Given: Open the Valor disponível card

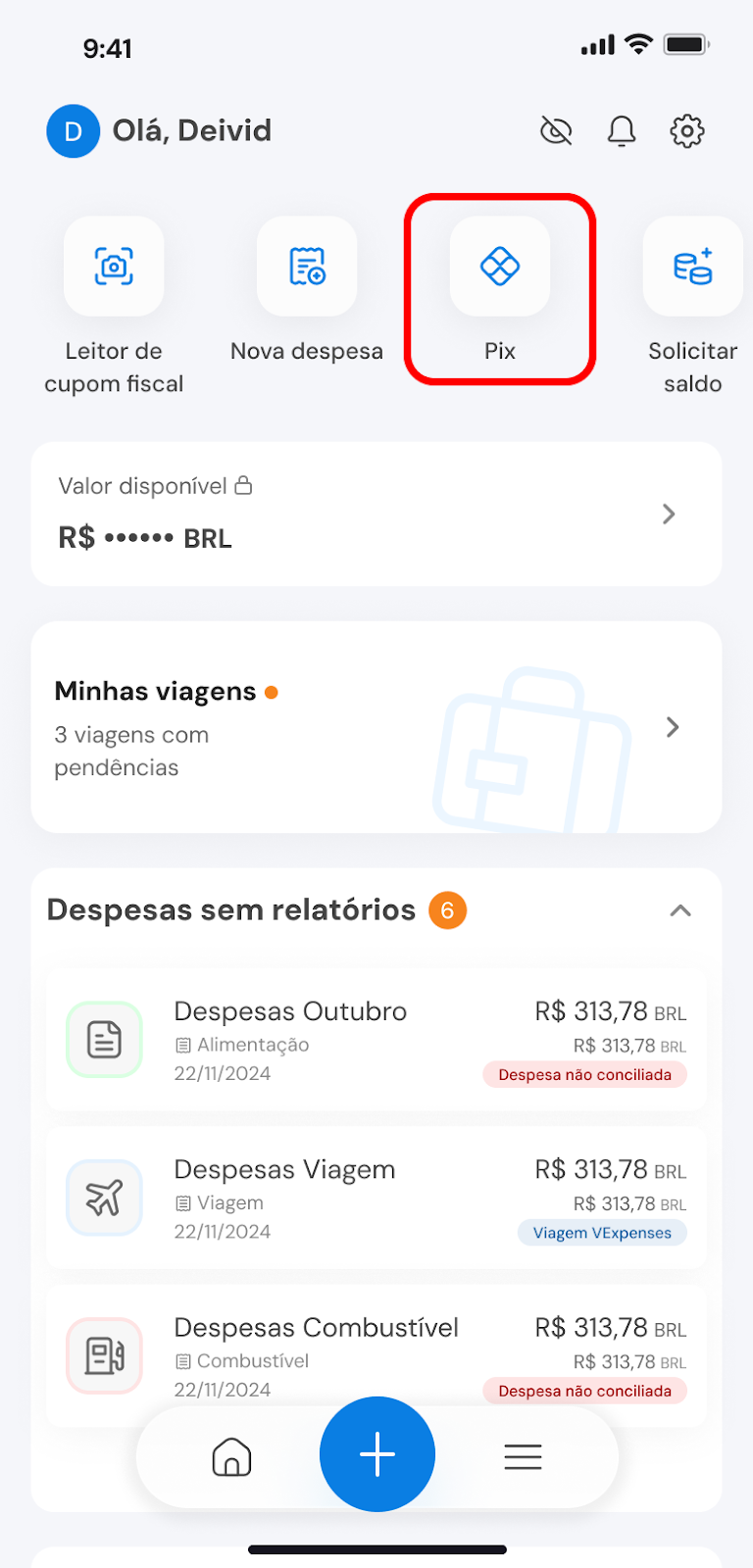Looking at the screenshot, I should coord(376,514).
